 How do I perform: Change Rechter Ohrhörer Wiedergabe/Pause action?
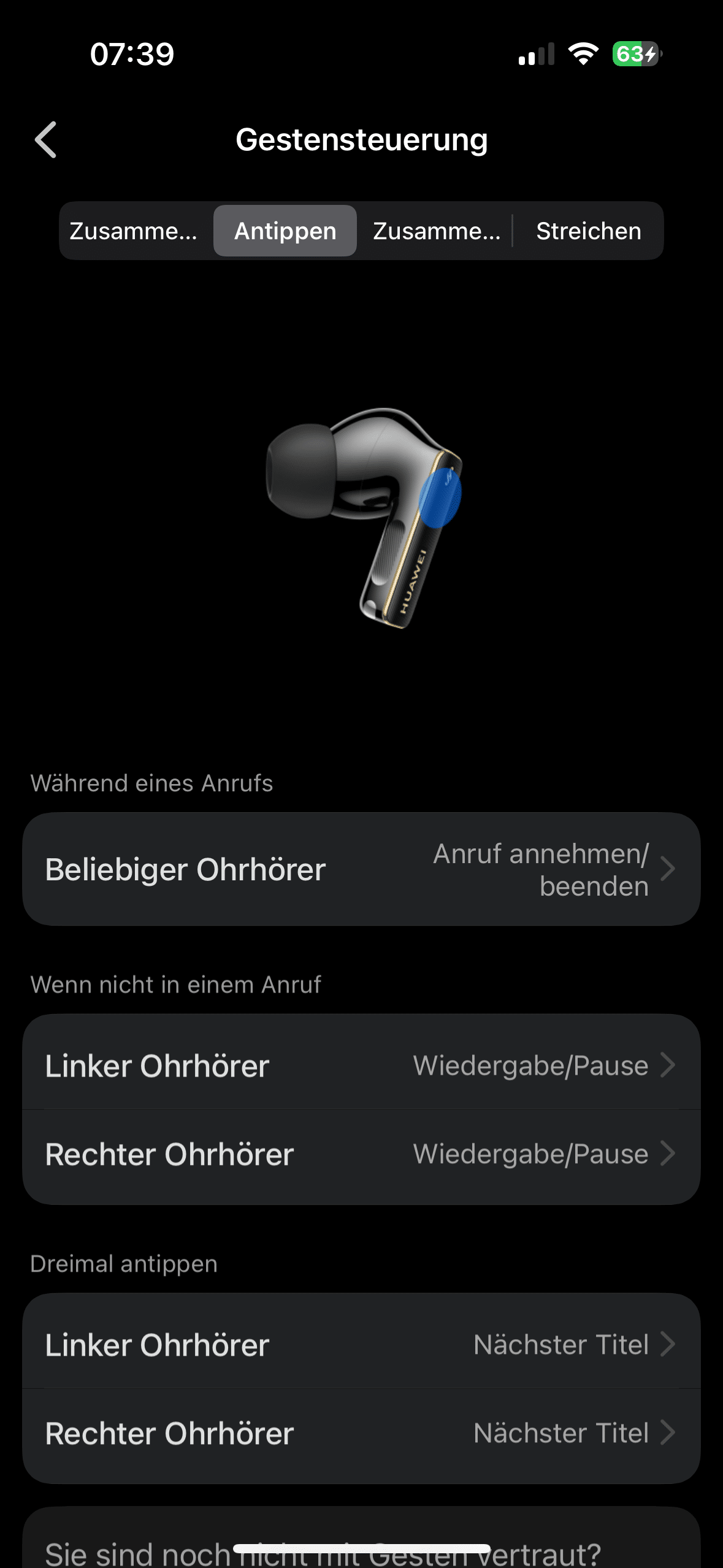361,1154
